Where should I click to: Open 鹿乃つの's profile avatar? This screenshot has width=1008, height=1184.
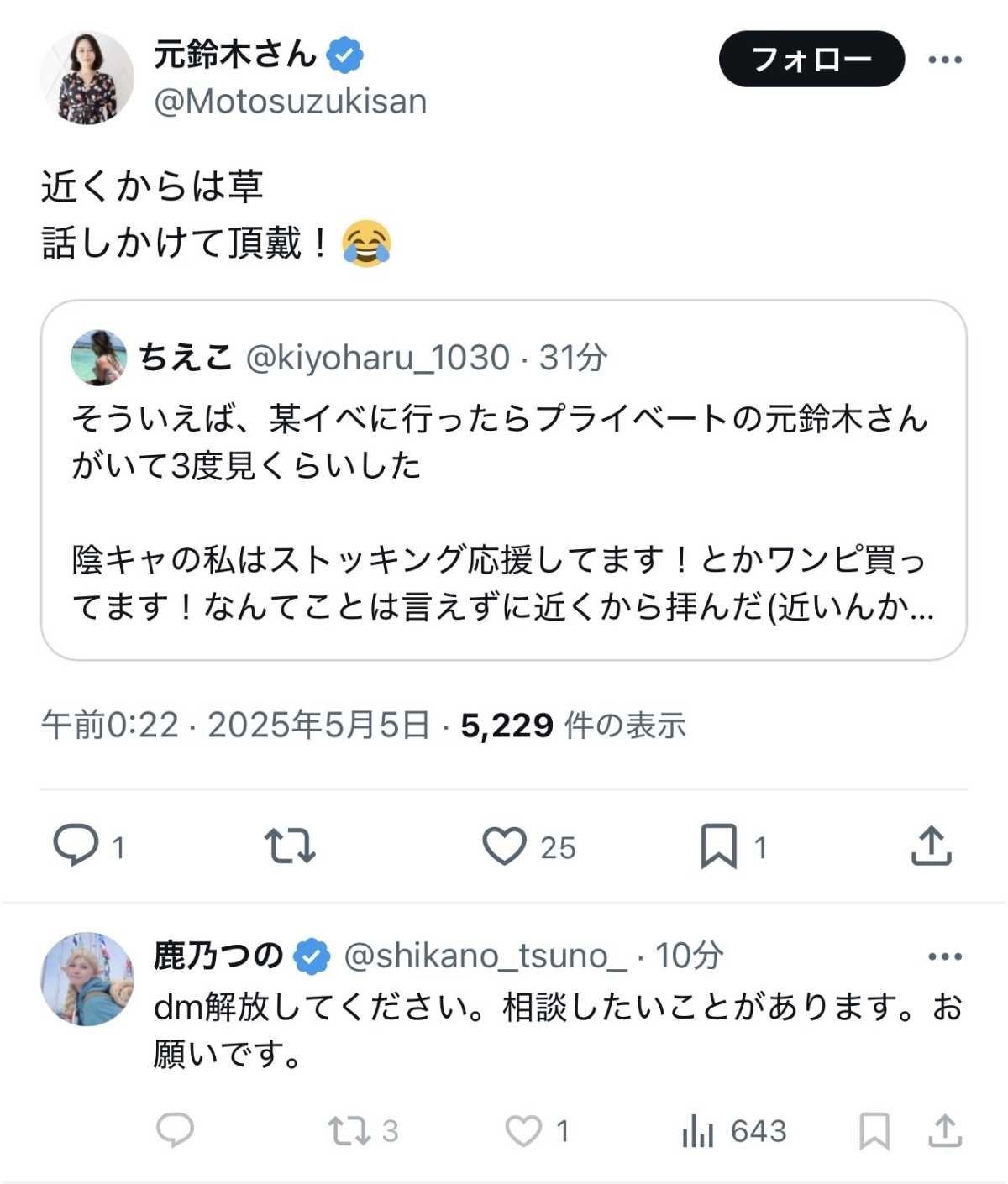click(87, 978)
